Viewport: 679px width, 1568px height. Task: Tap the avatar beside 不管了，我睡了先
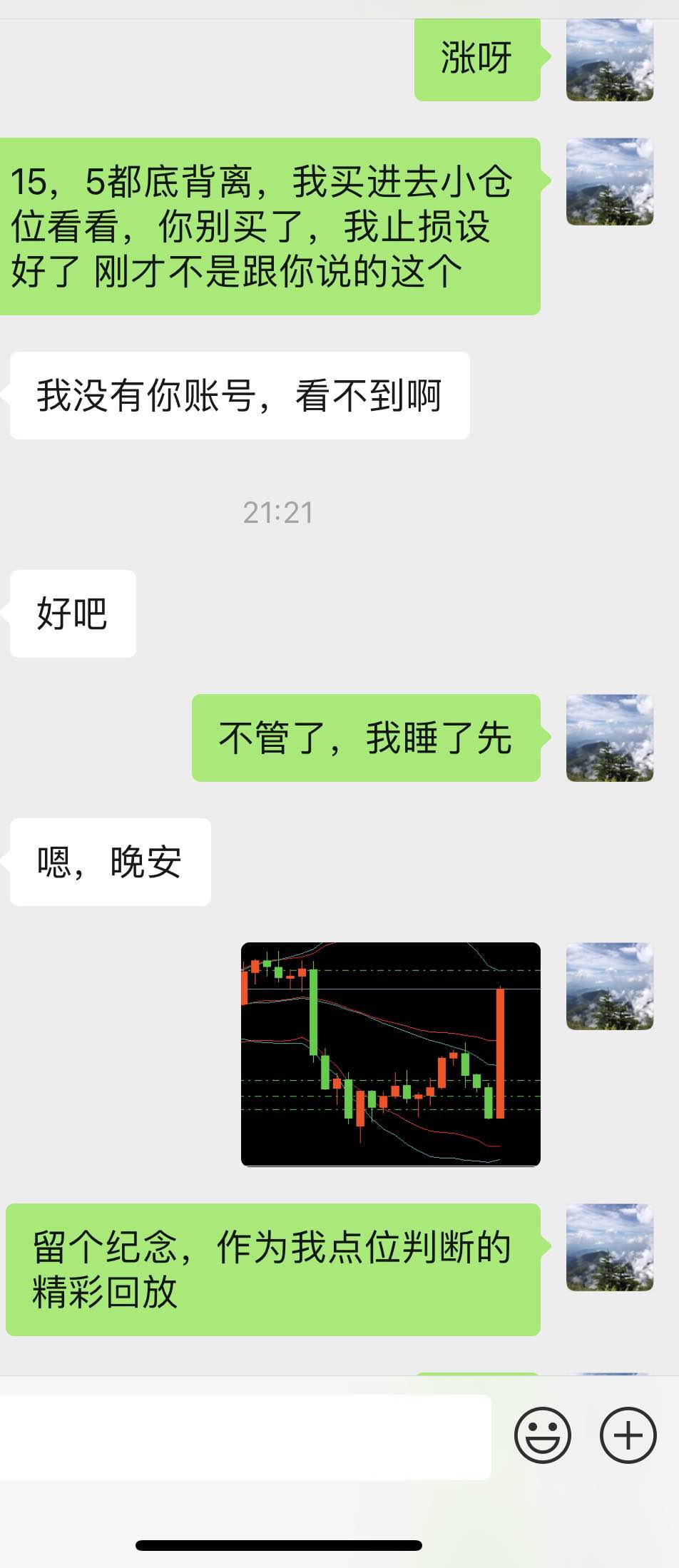(610, 738)
